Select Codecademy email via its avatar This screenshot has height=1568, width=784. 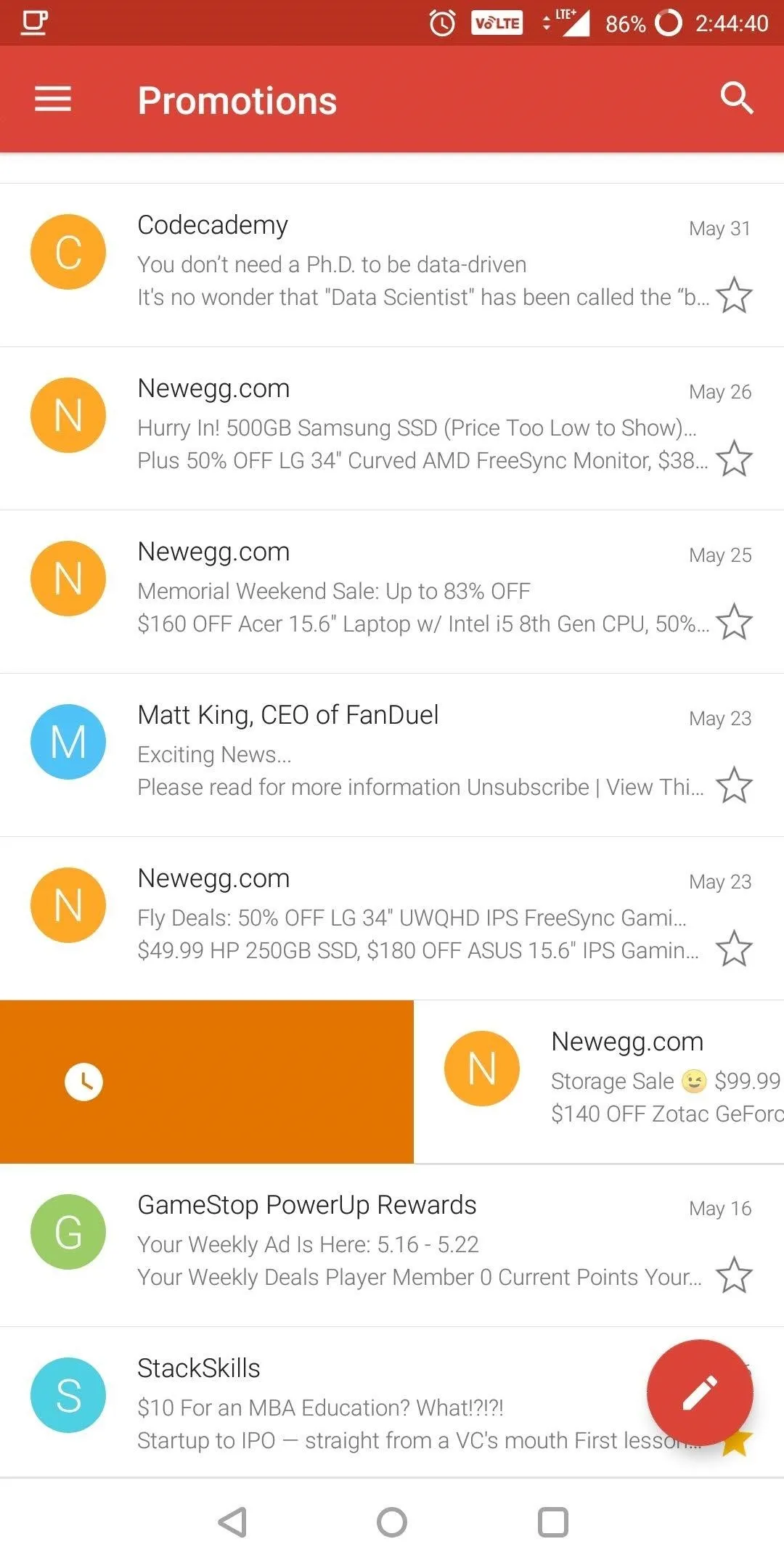pyautogui.click(x=68, y=252)
